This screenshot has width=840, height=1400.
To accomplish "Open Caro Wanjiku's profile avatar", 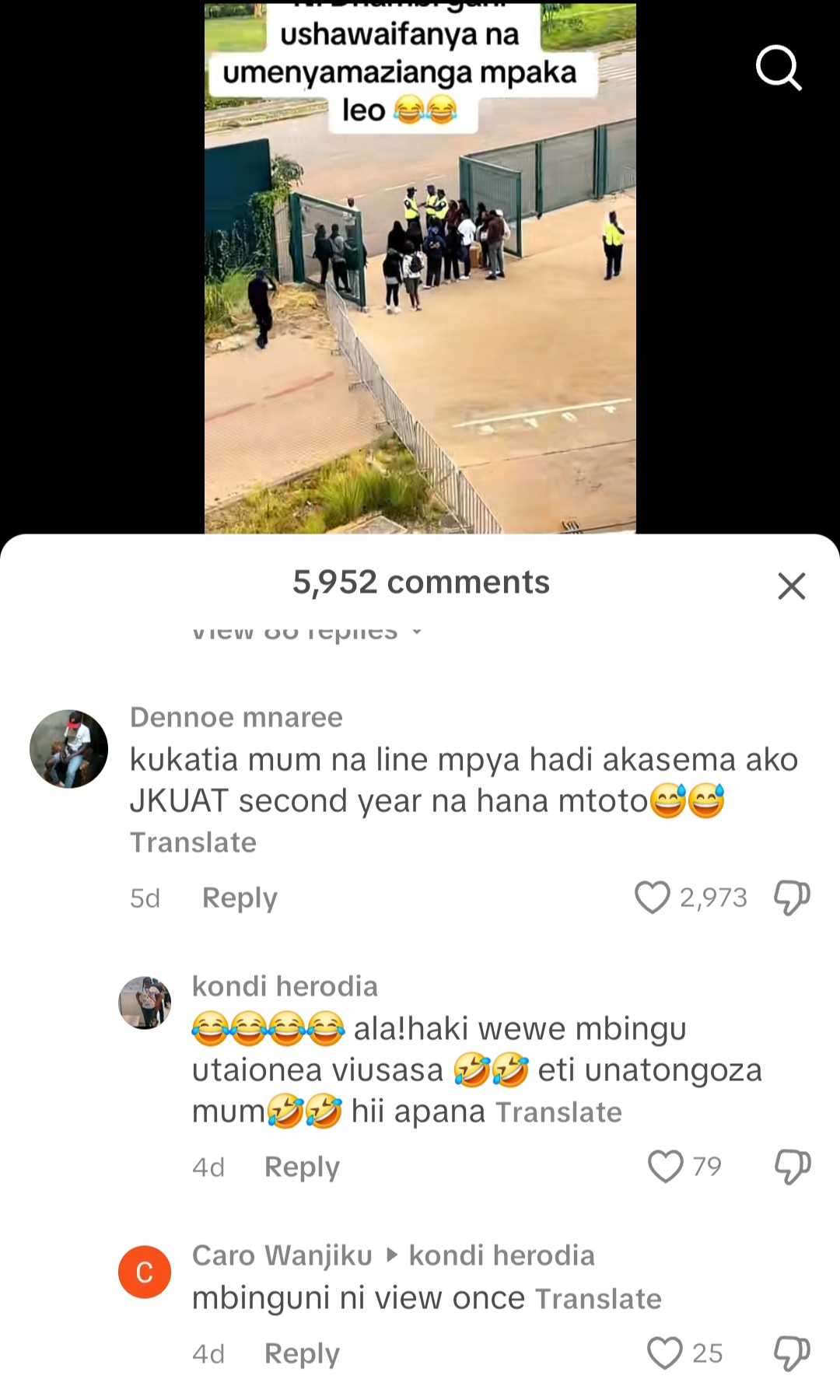I will pos(145,1272).
